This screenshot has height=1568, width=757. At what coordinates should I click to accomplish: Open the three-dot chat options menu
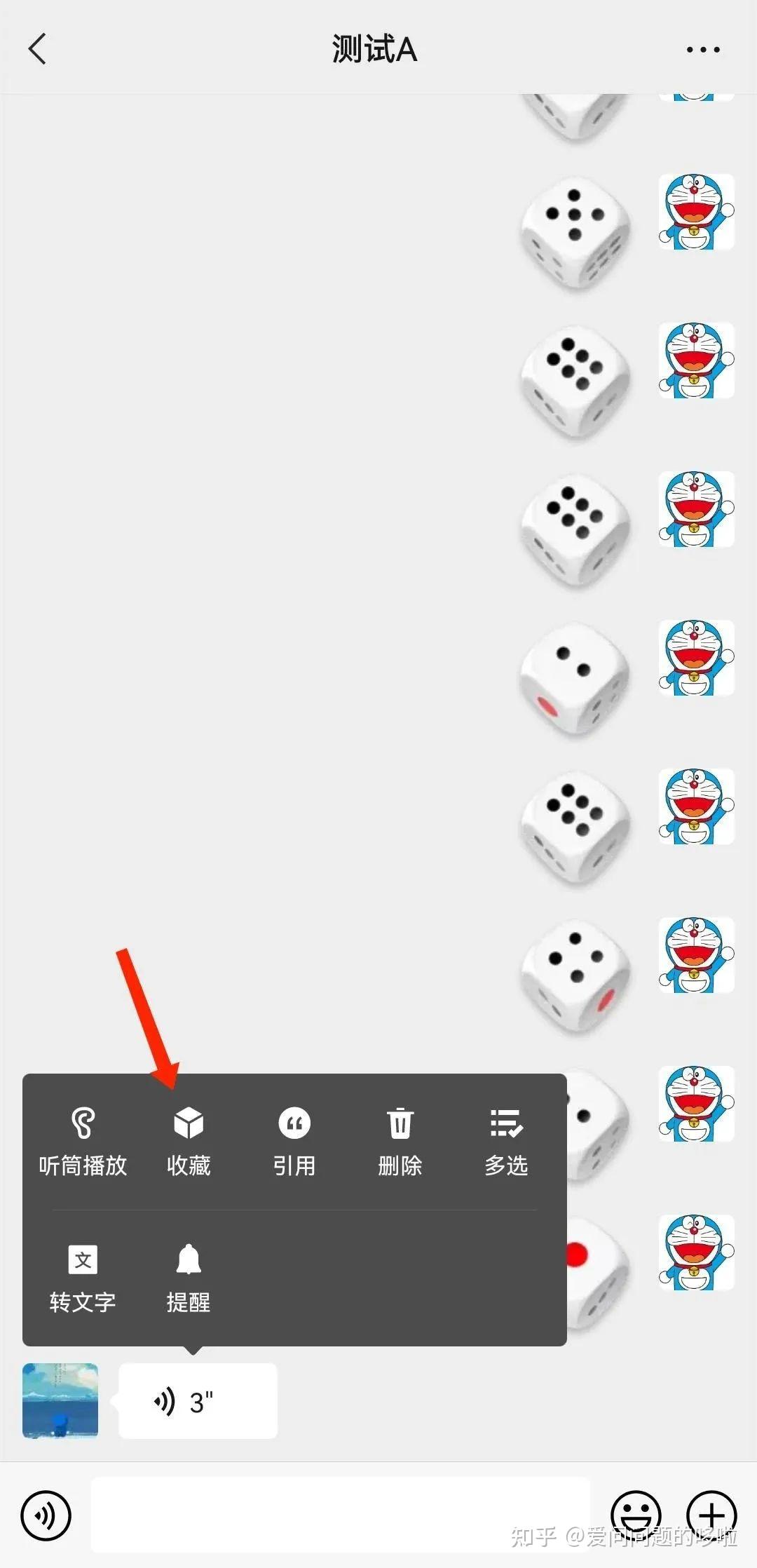pyautogui.click(x=702, y=50)
